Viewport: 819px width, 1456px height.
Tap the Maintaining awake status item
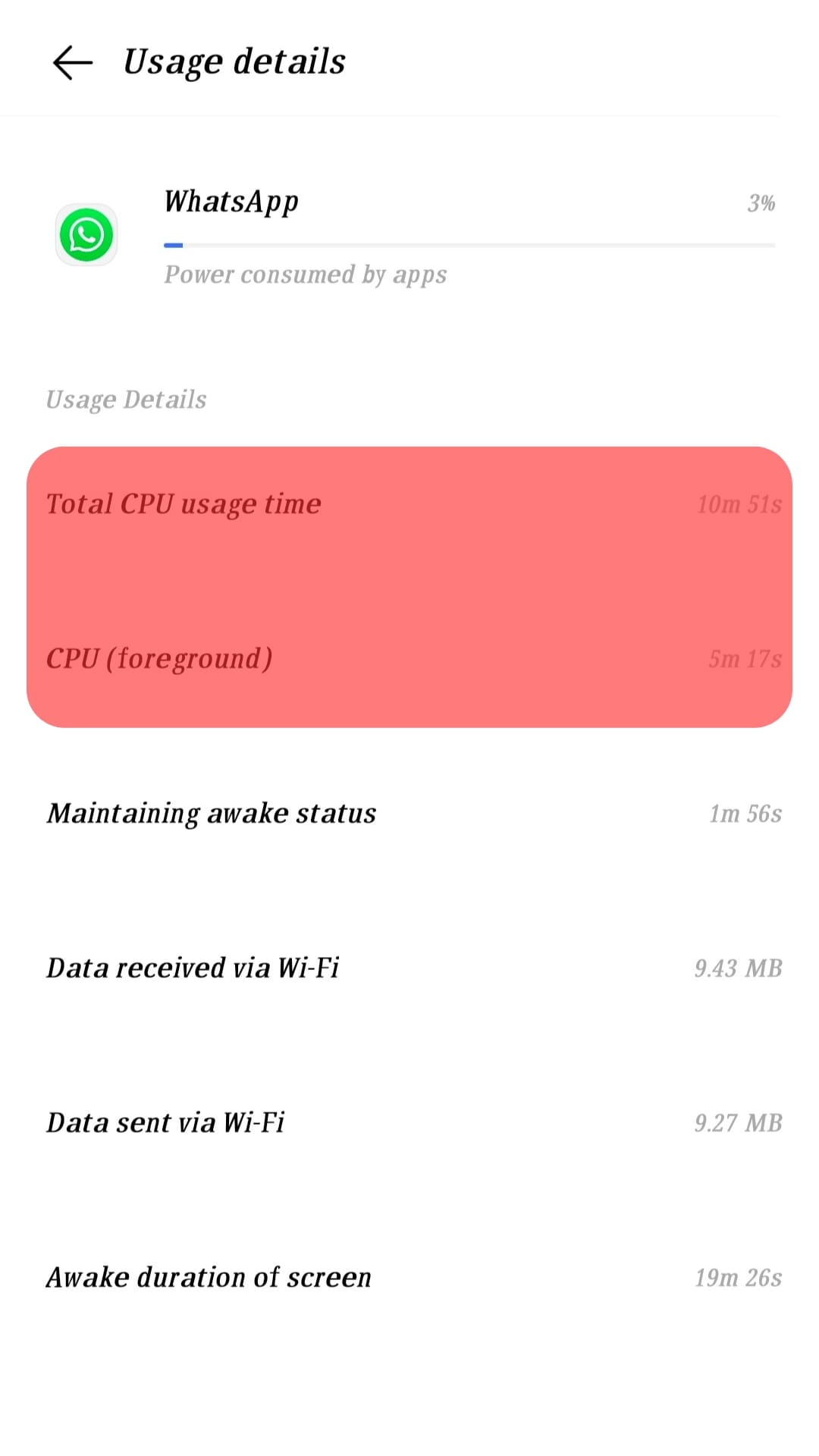pos(409,813)
